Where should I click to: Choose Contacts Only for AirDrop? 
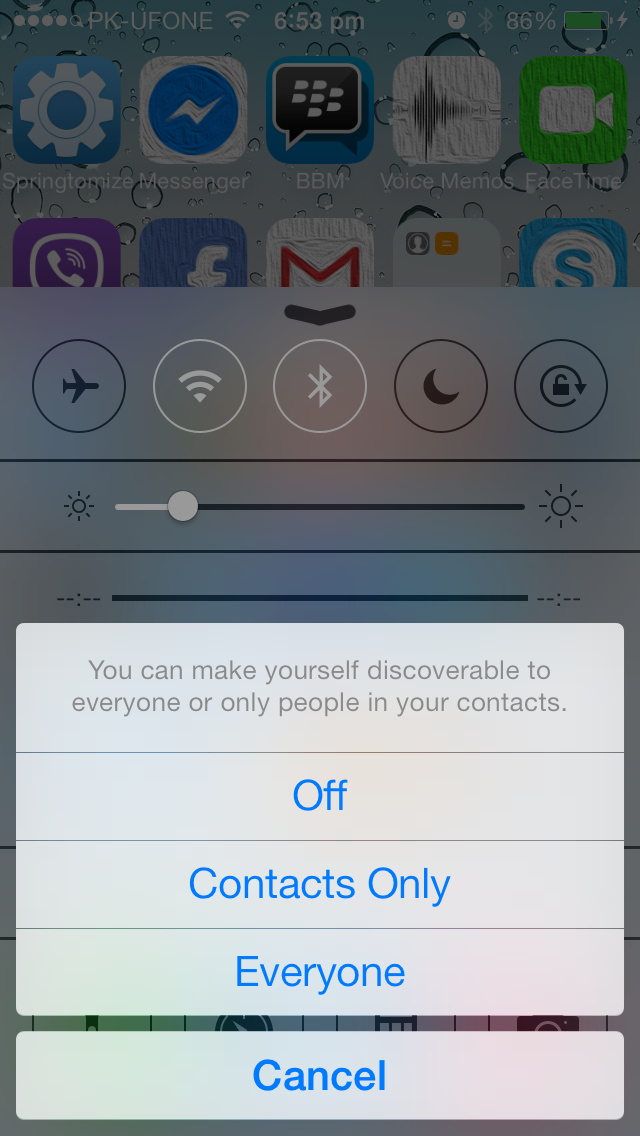pyautogui.click(x=320, y=885)
